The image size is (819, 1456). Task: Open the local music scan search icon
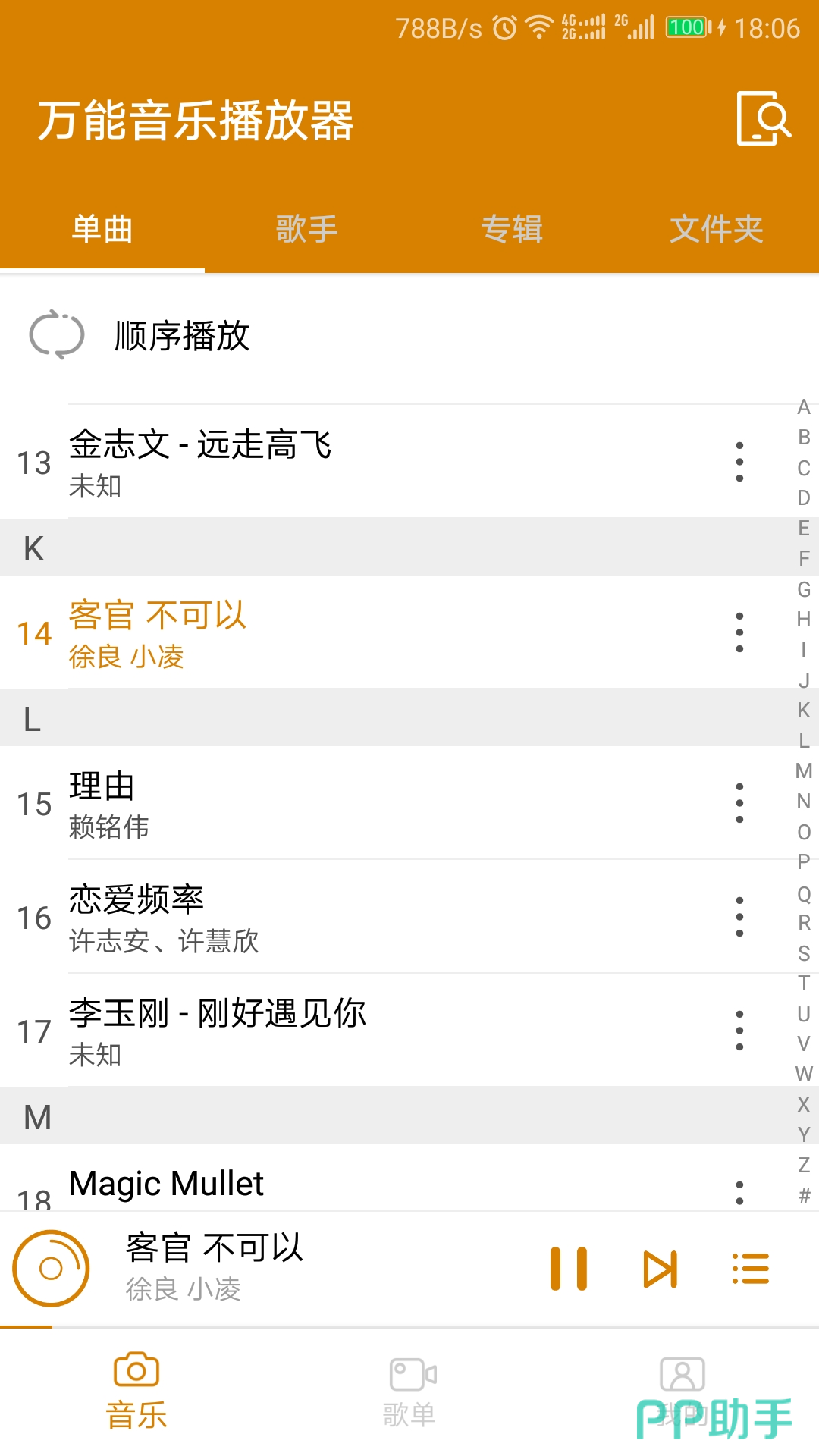(764, 118)
